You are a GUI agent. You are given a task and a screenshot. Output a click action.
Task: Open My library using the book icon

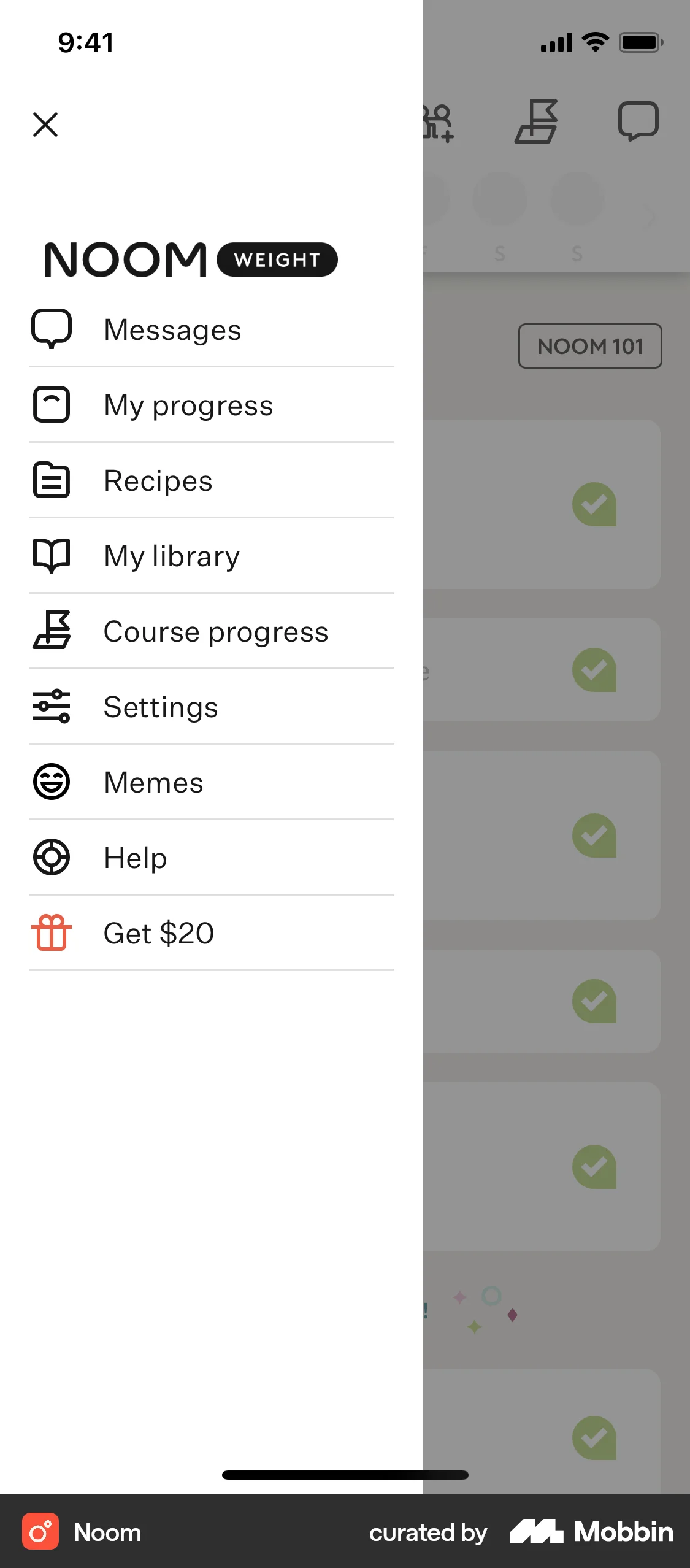53,556
